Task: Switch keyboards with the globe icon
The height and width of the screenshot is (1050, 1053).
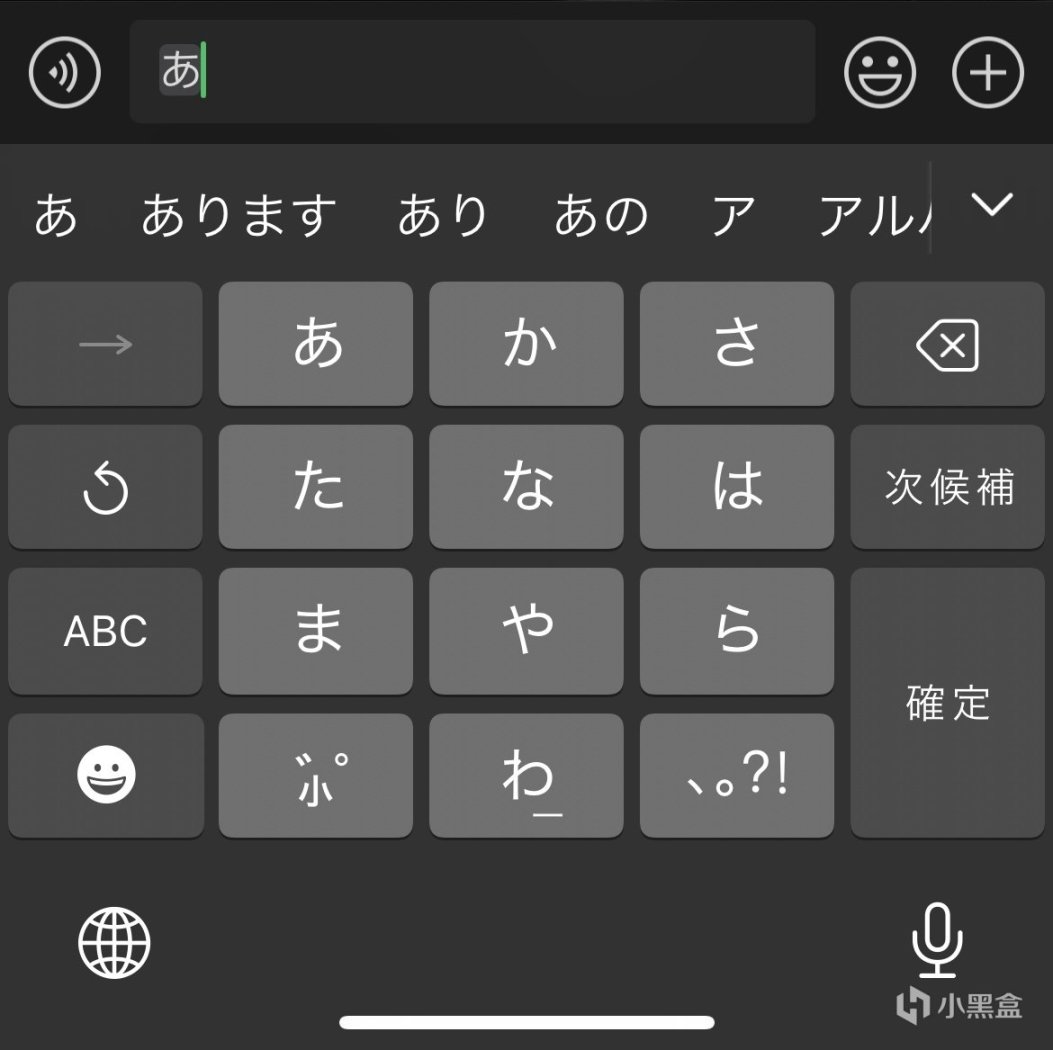Action: [114, 942]
